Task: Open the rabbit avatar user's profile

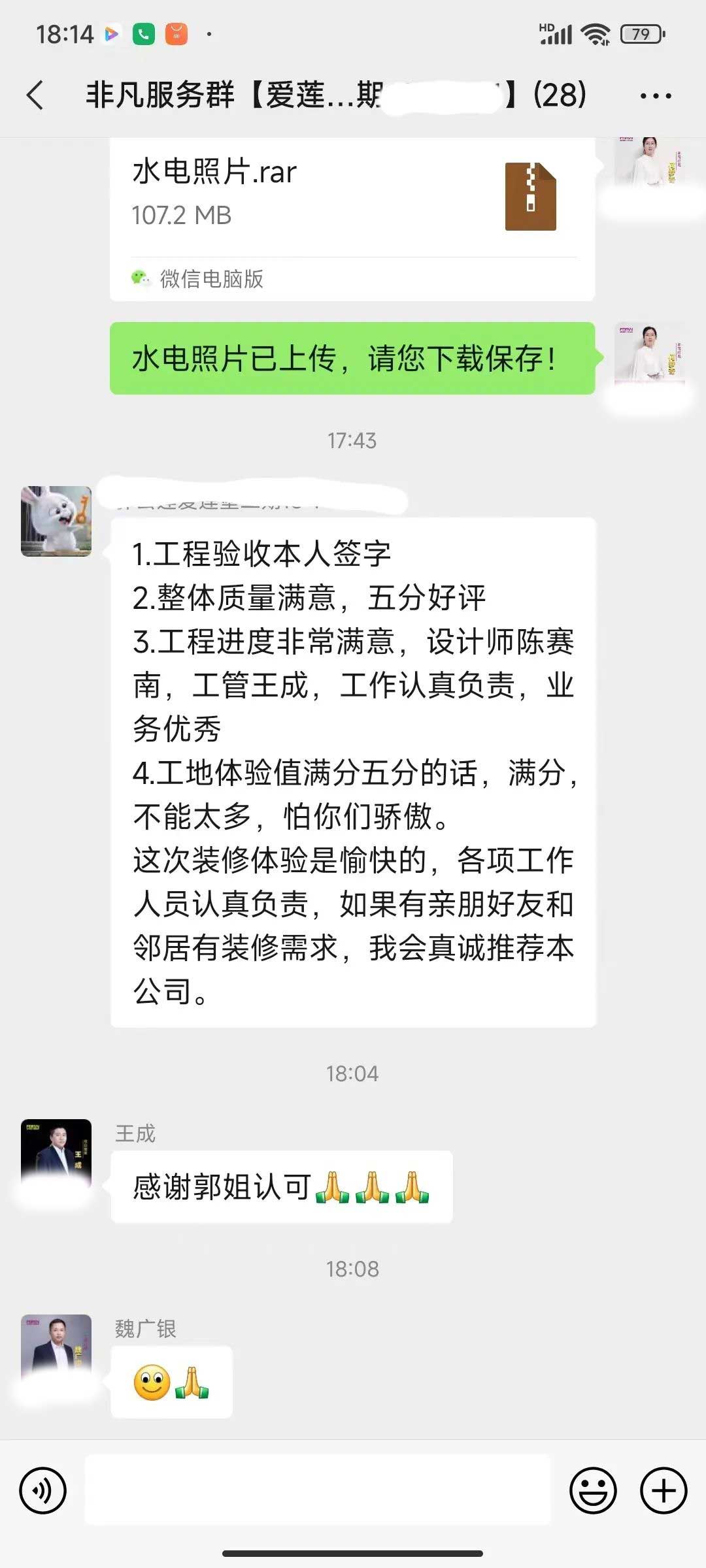Action: [x=56, y=521]
